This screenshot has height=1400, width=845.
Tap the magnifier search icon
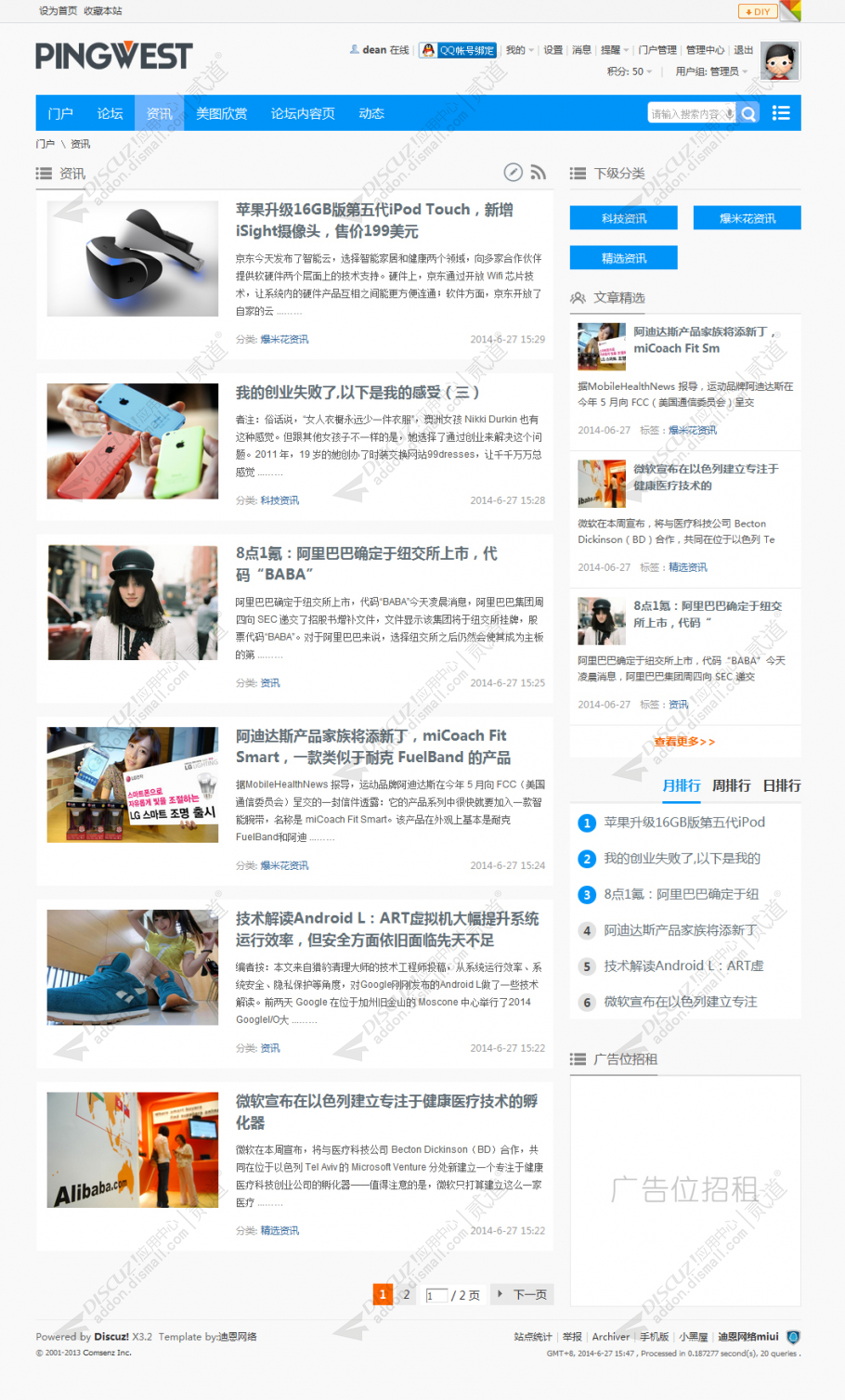[x=748, y=113]
